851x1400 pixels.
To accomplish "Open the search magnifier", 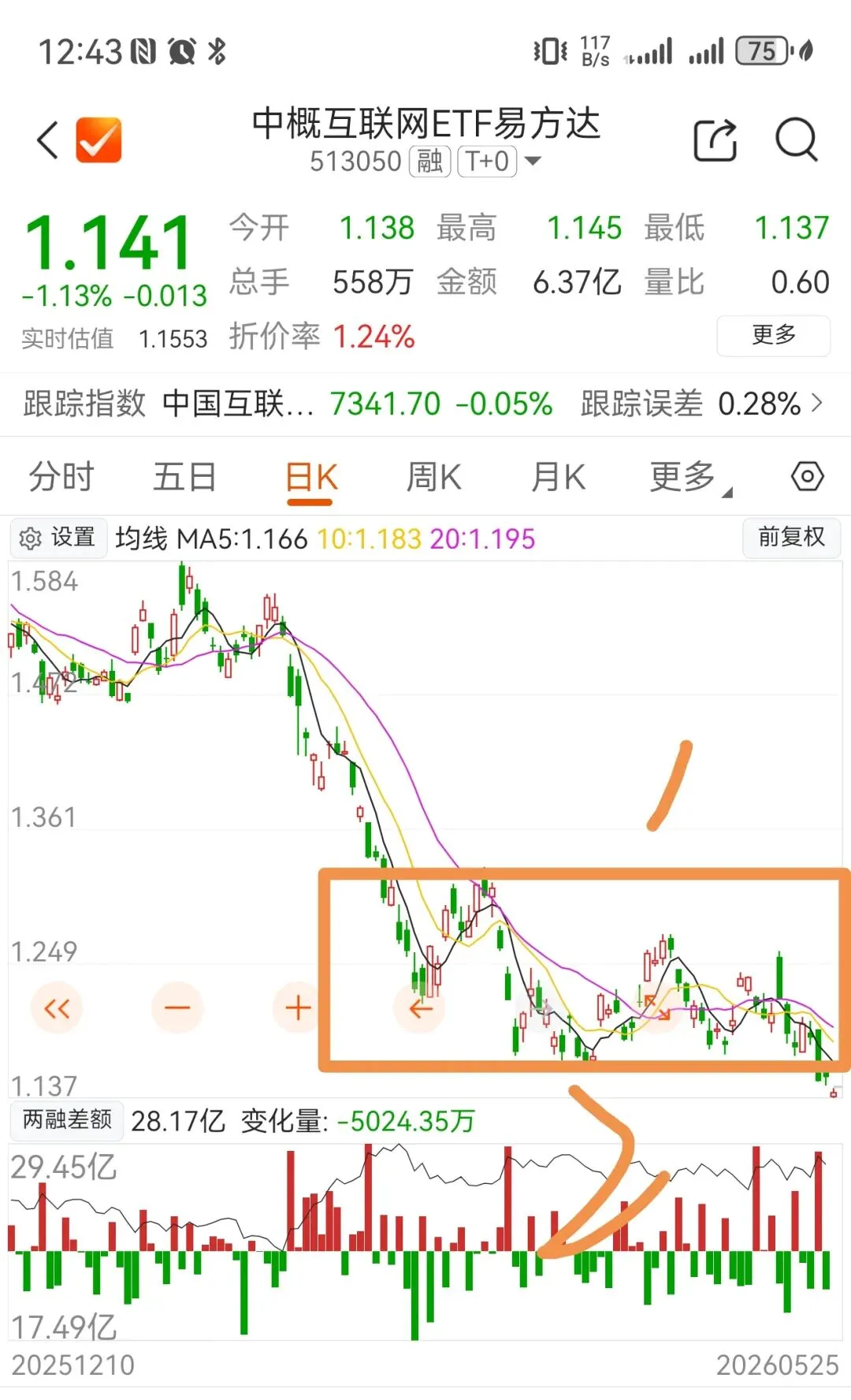I will [797, 140].
